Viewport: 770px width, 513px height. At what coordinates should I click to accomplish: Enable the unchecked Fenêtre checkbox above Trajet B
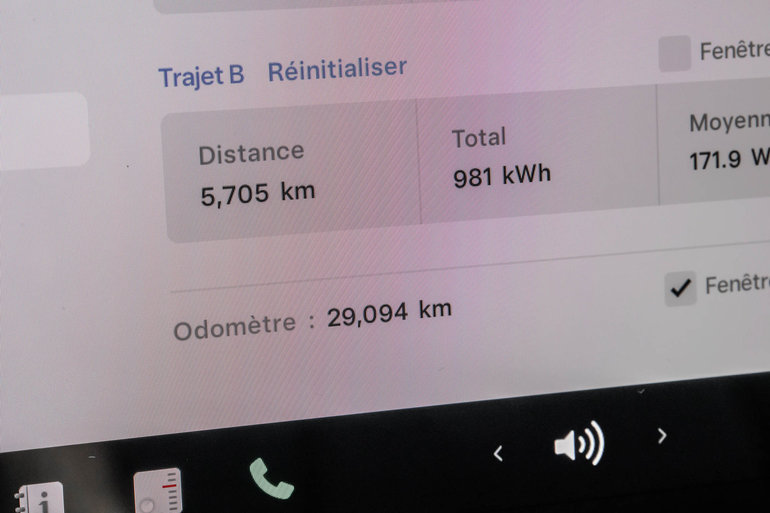click(x=675, y=53)
